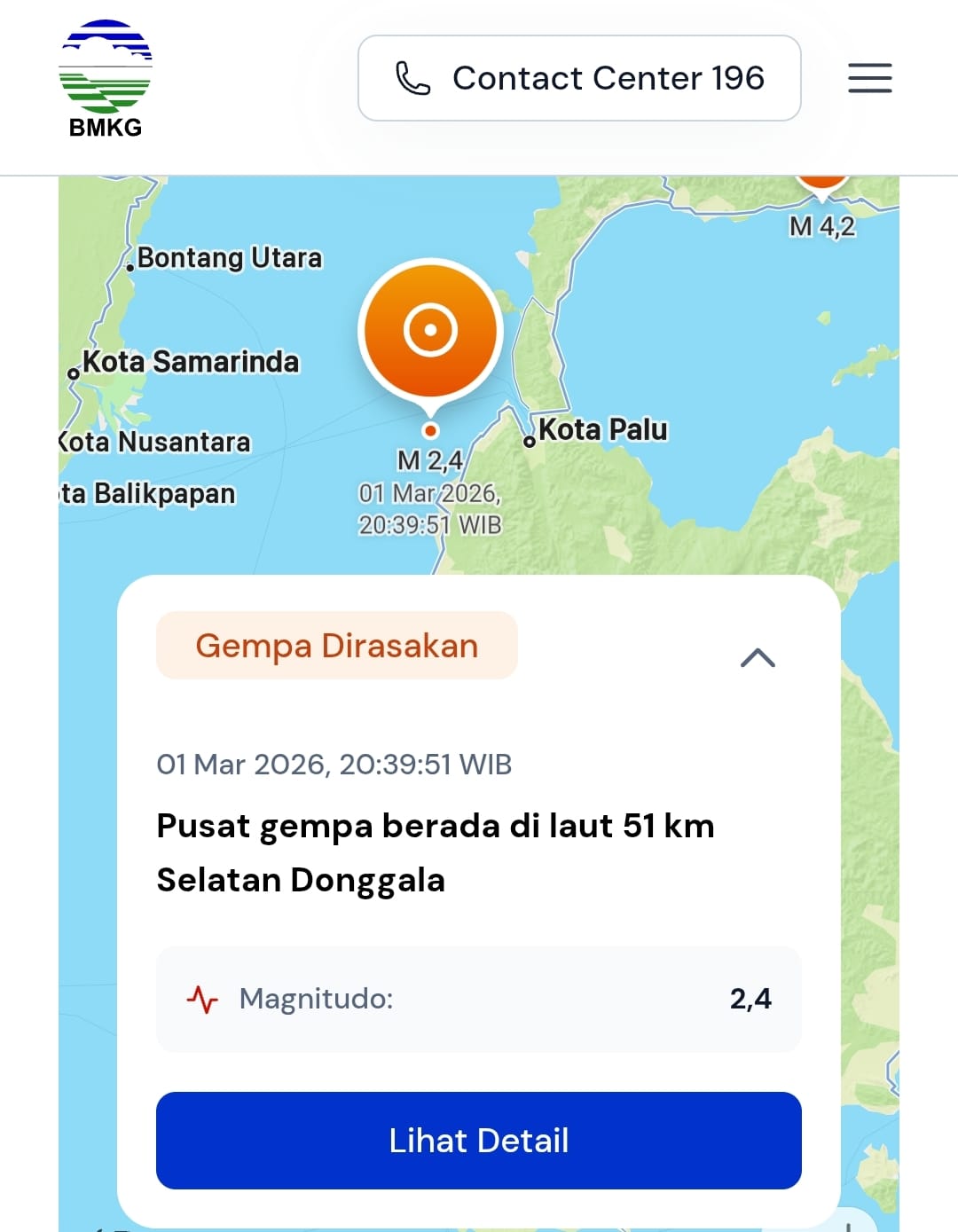Click the Bontang Utara map label
The image size is (958, 1232).
229,258
